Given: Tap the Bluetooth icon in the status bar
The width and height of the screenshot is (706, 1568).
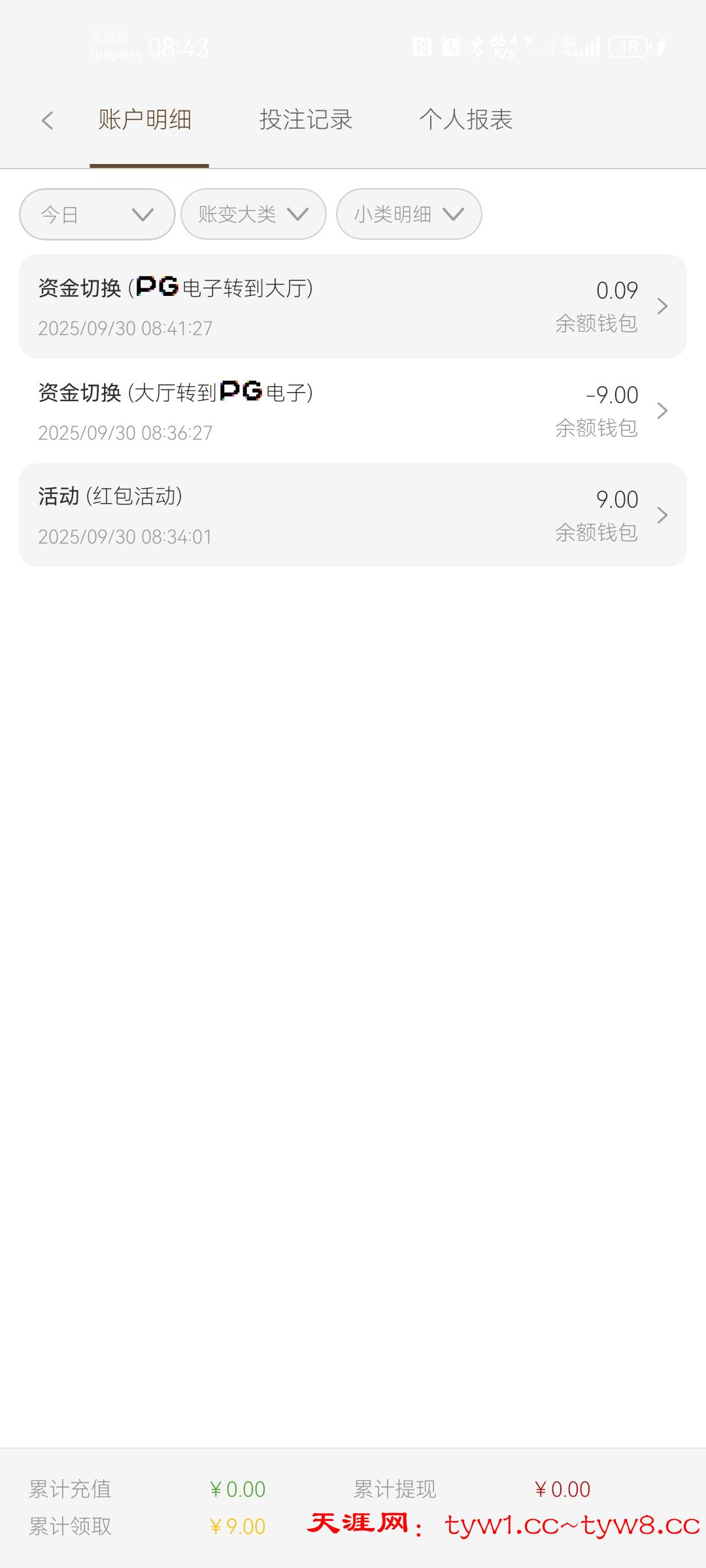Looking at the screenshot, I should (477, 46).
